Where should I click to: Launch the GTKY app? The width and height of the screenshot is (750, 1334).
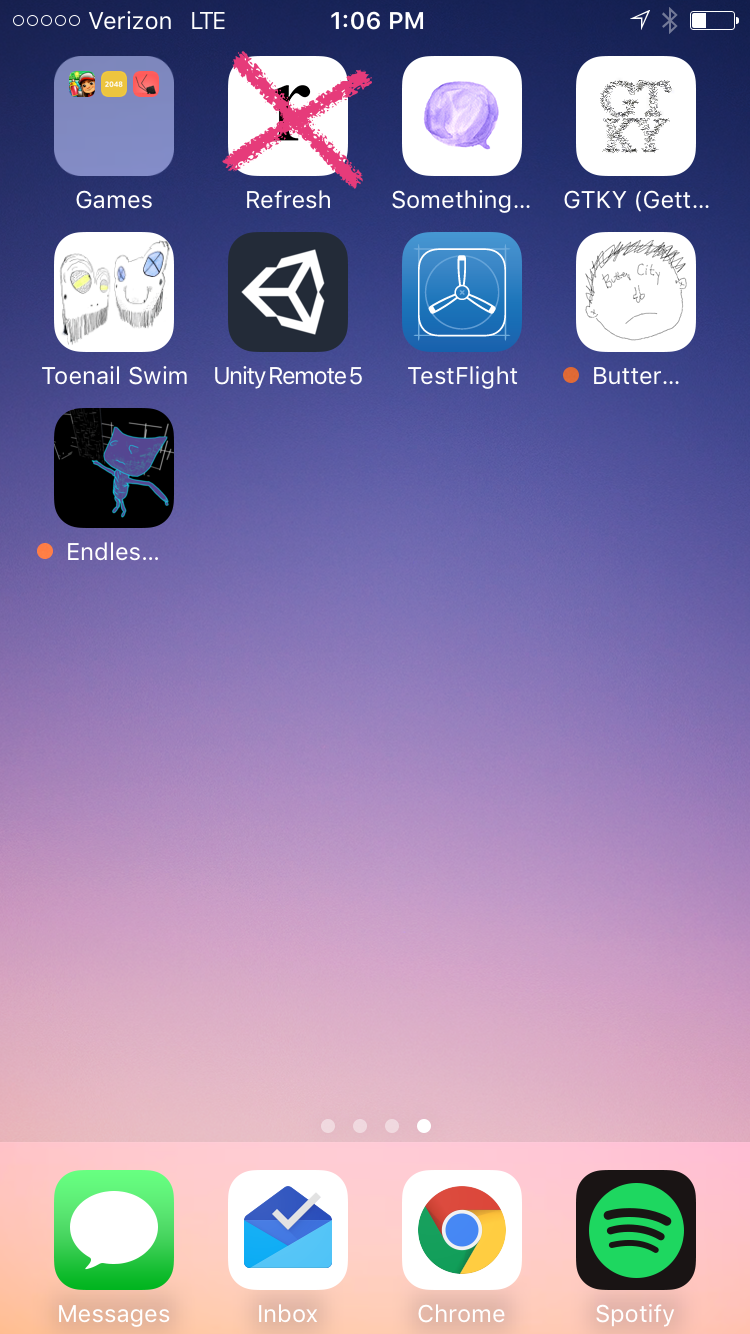(x=636, y=116)
